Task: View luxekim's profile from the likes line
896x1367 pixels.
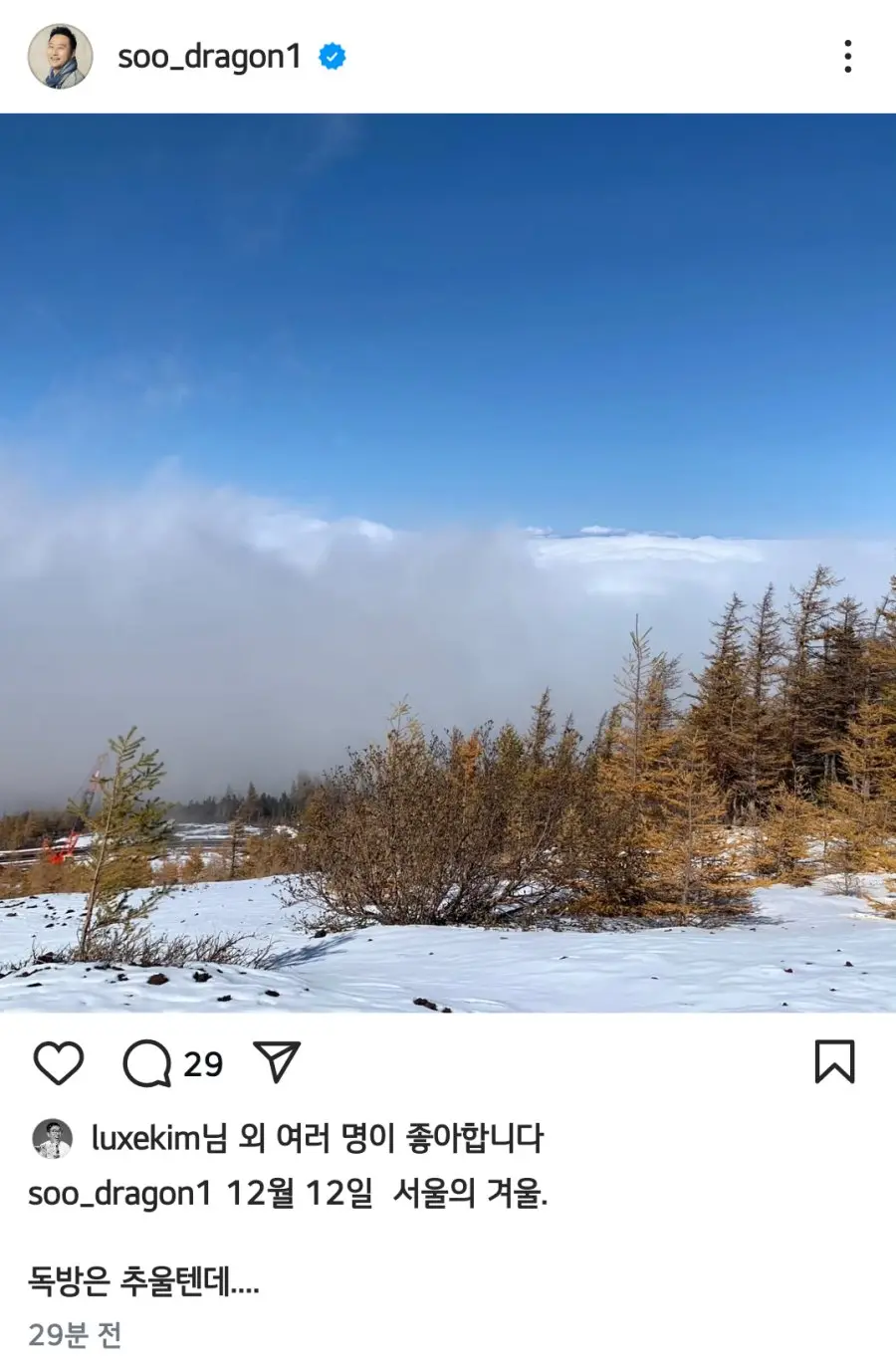Action: 145,1138
